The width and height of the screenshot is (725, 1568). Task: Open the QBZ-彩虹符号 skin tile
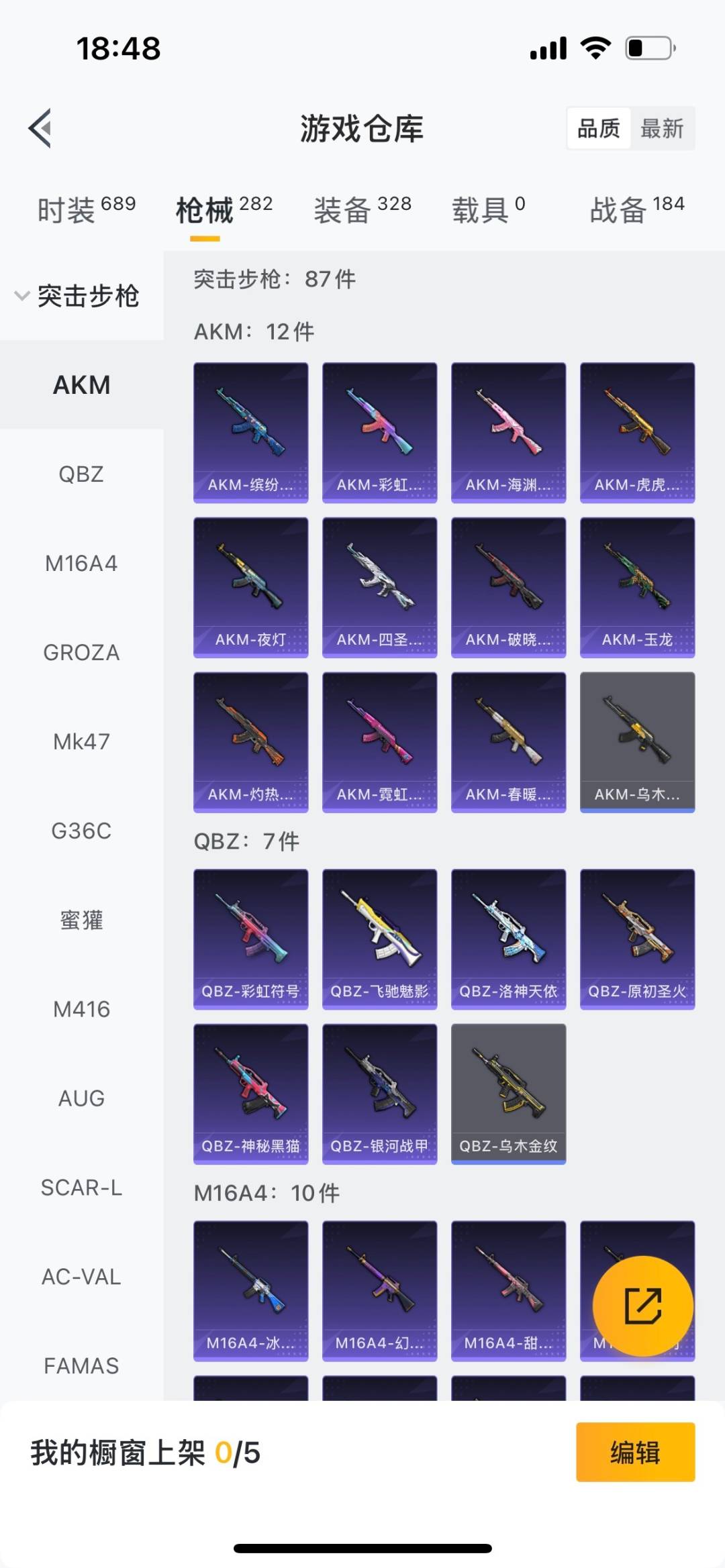point(250,939)
